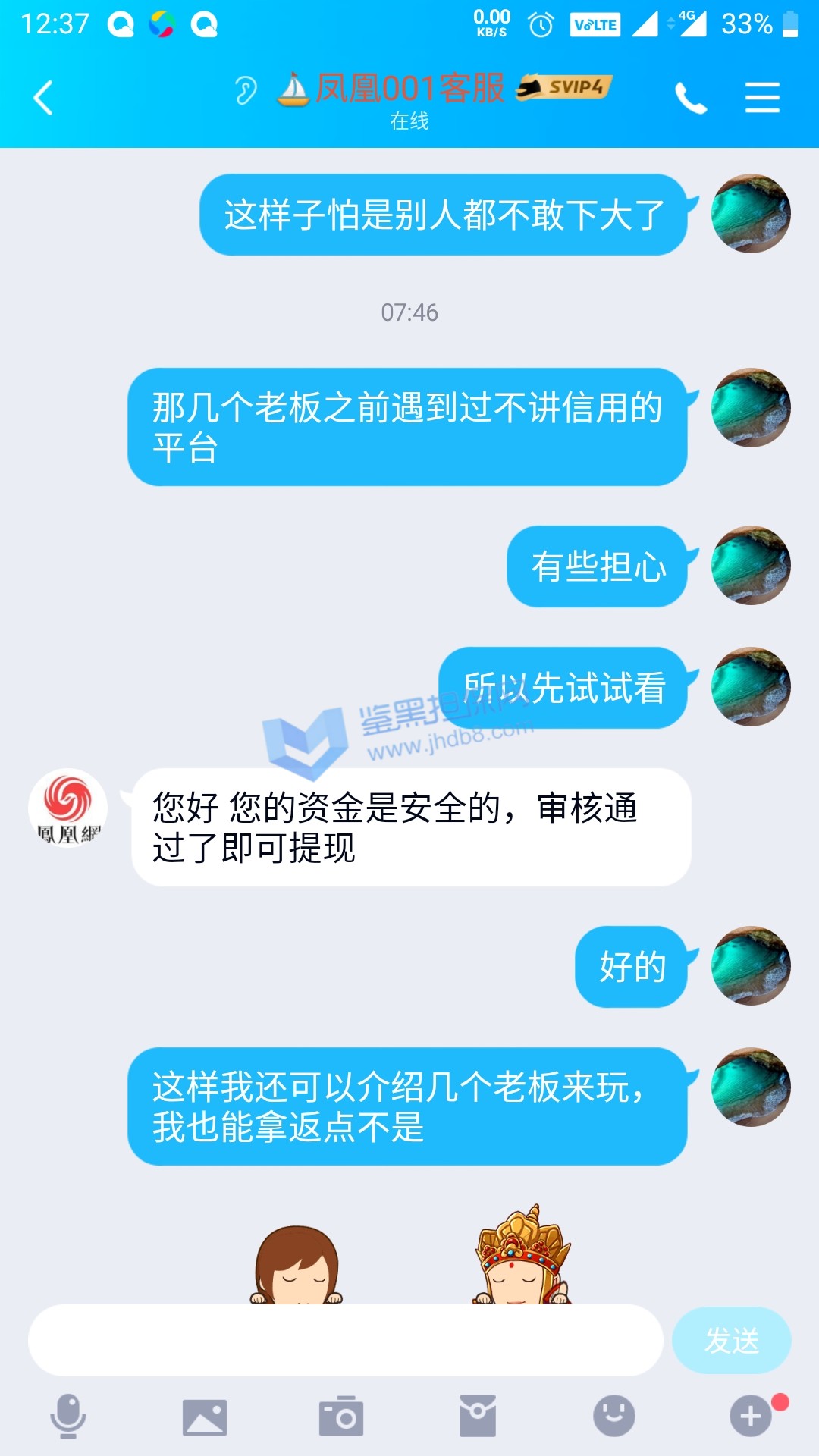Send a red packet
The width and height of the screenshot is (819, 1456).
pyautogui.click(x=478, y=1416)
